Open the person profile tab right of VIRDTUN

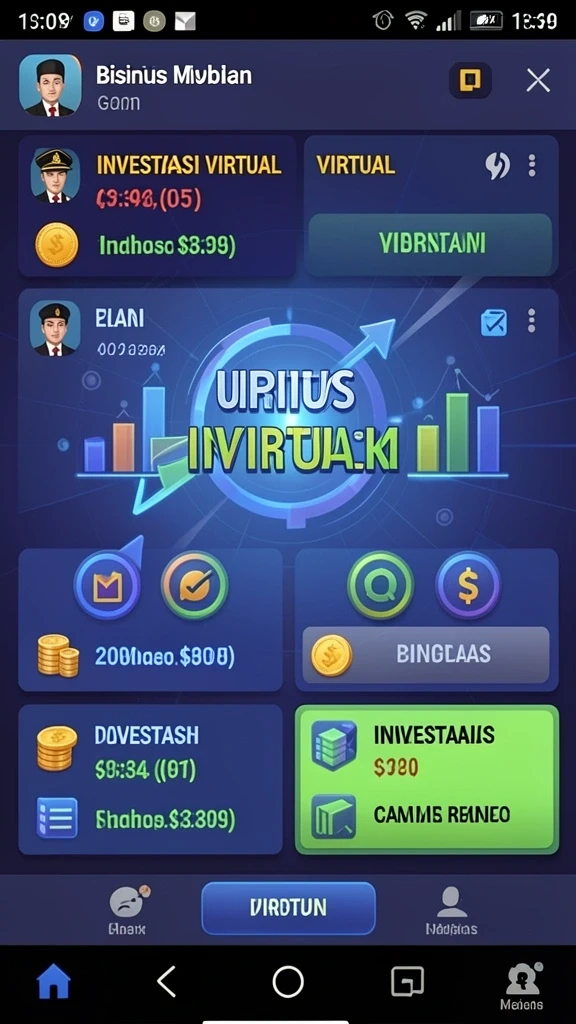451,910
